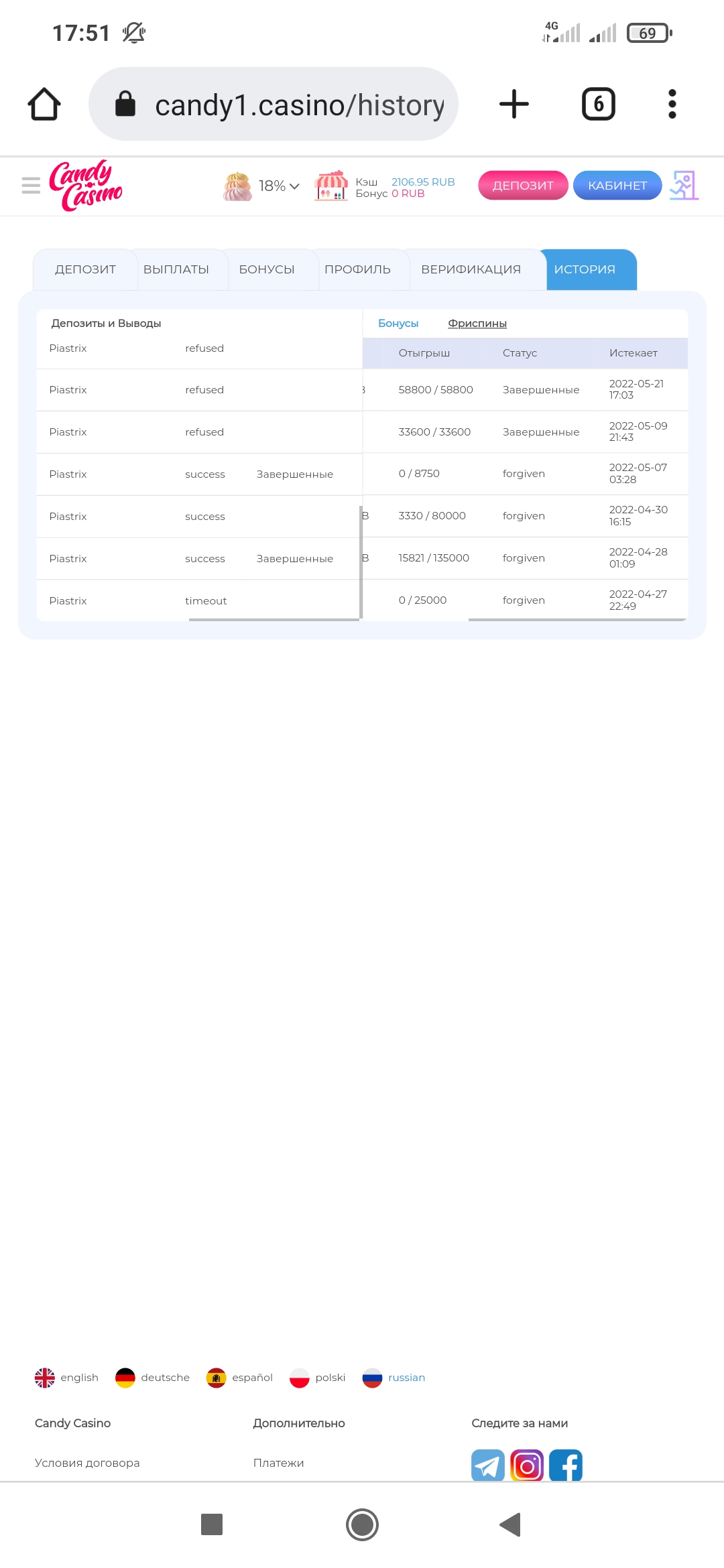Show the Фриспины history list
This screenshot has height=1568, width=724.
pyautogui.click(x=477, y=324)
